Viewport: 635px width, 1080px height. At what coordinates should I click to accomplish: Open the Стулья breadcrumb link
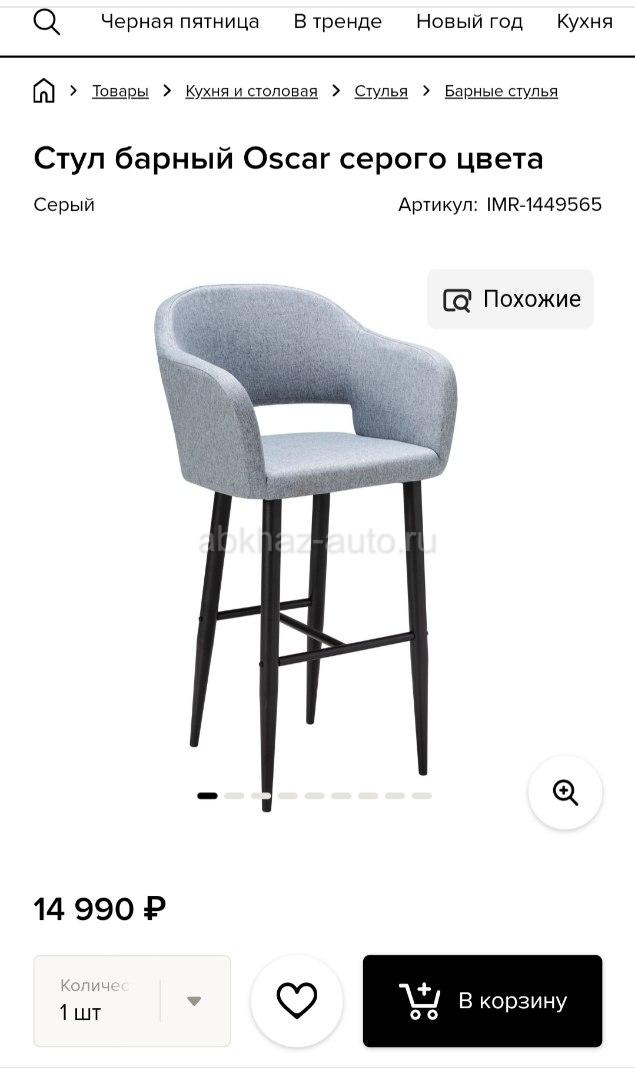click(381, 91)
